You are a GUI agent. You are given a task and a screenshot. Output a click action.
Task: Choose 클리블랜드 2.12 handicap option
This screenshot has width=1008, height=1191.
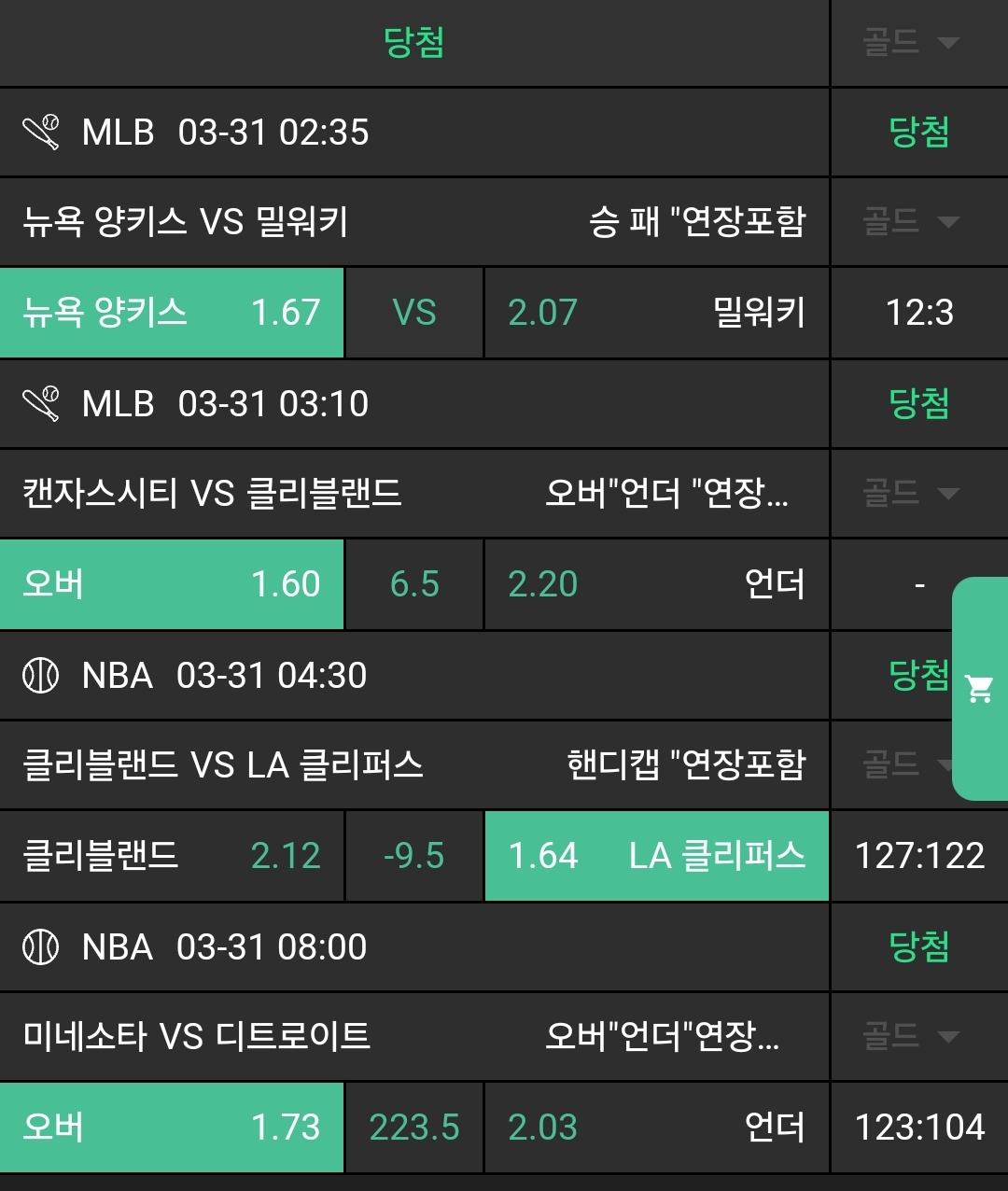click(172, 856)
